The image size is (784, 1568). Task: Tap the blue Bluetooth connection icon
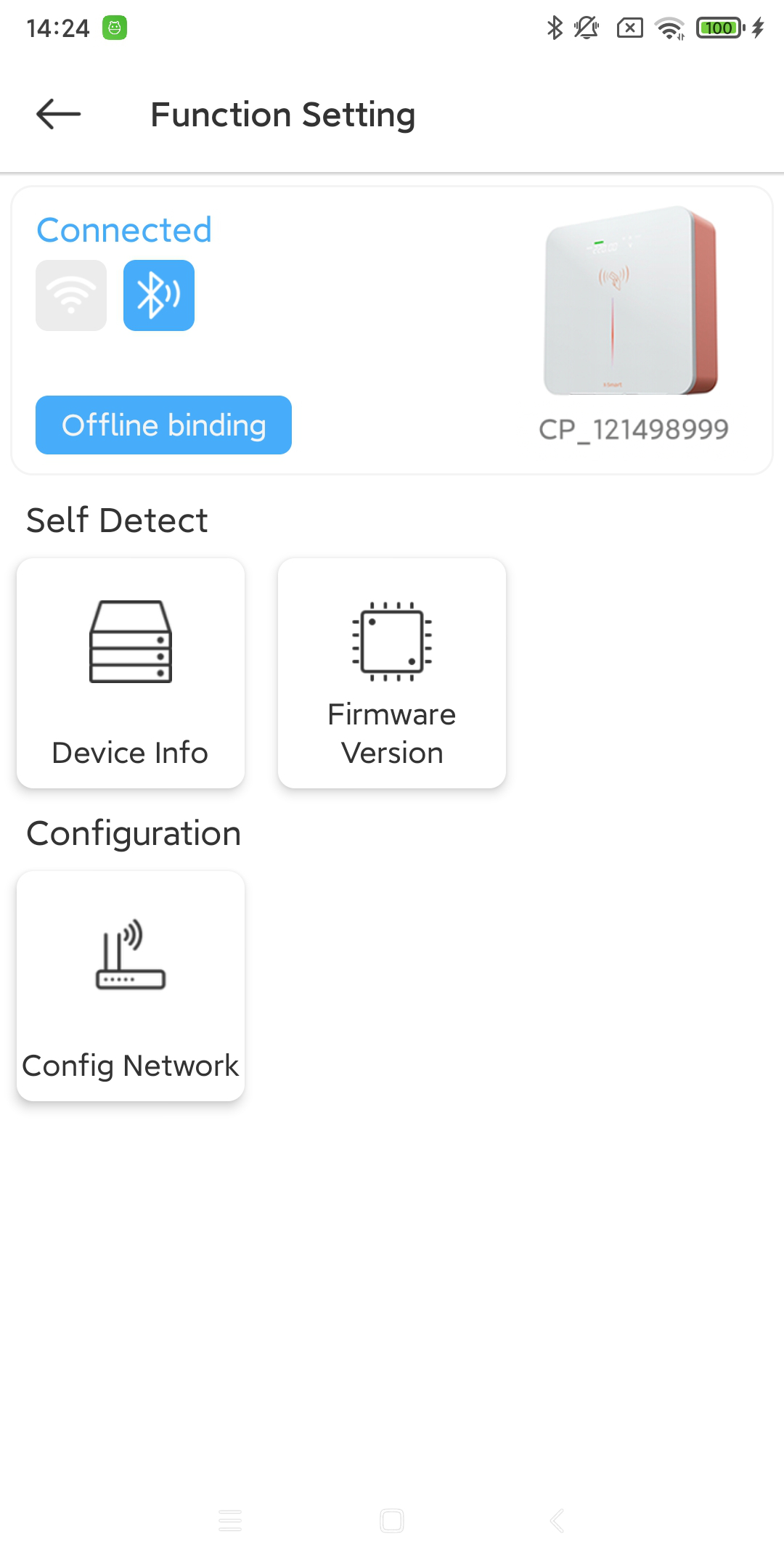tap(159, 295)
